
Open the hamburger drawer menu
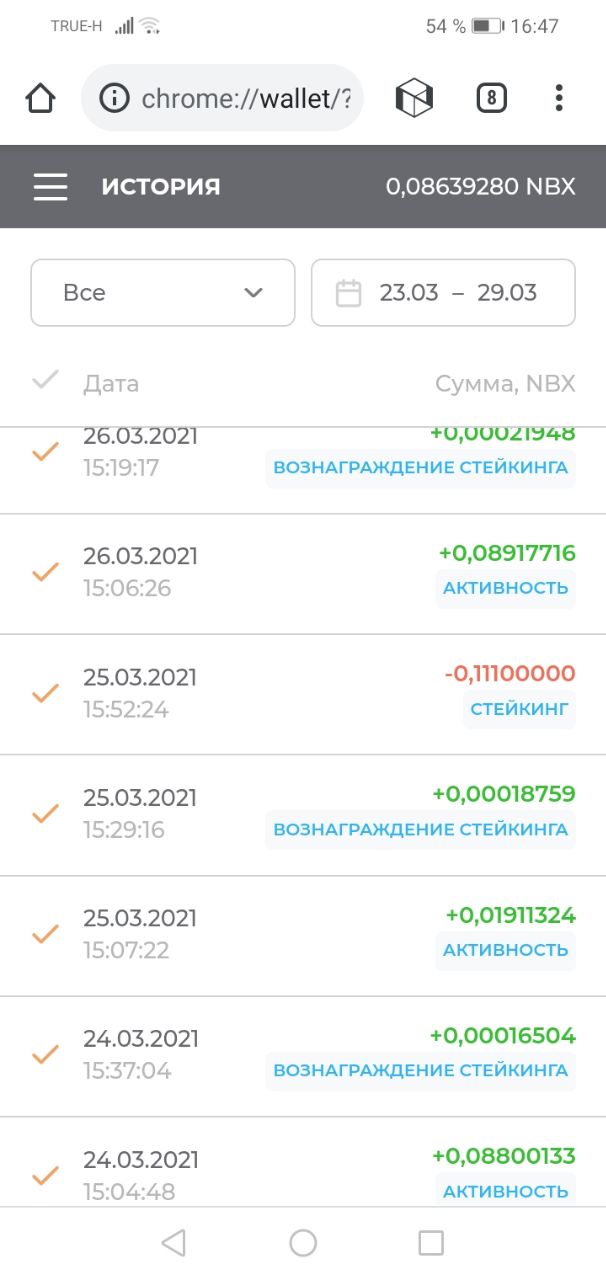click(50, 187)
